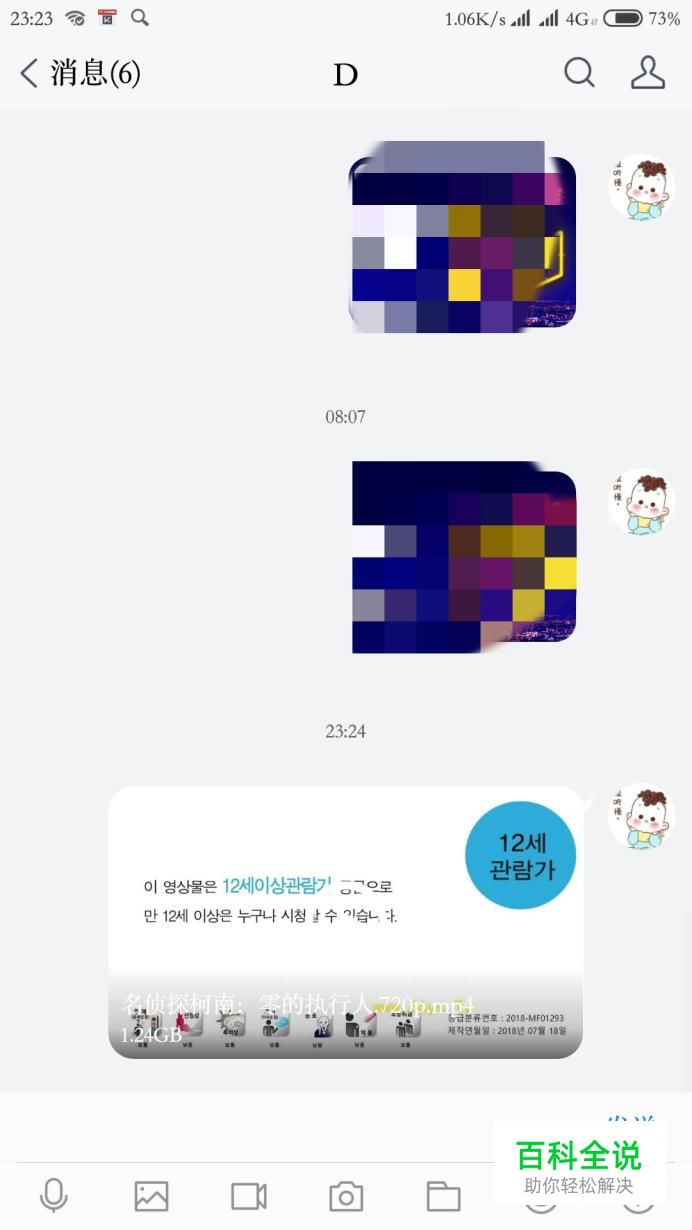The height and width of the screenshot is (1230, 692).
Task: Open the contact profile icon
Action: click(x=647, y=73)
